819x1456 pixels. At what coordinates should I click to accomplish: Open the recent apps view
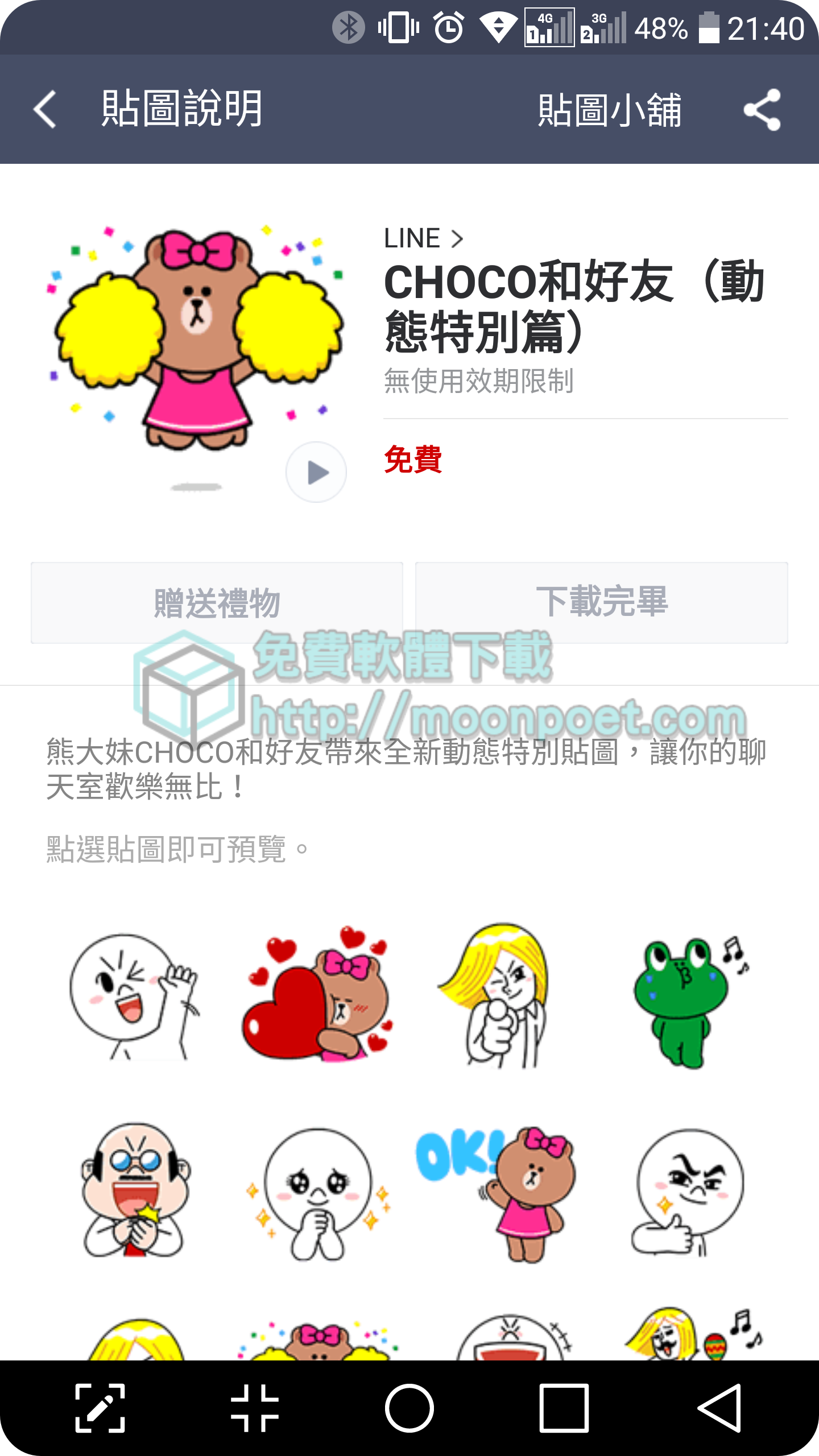point(563,1408)
